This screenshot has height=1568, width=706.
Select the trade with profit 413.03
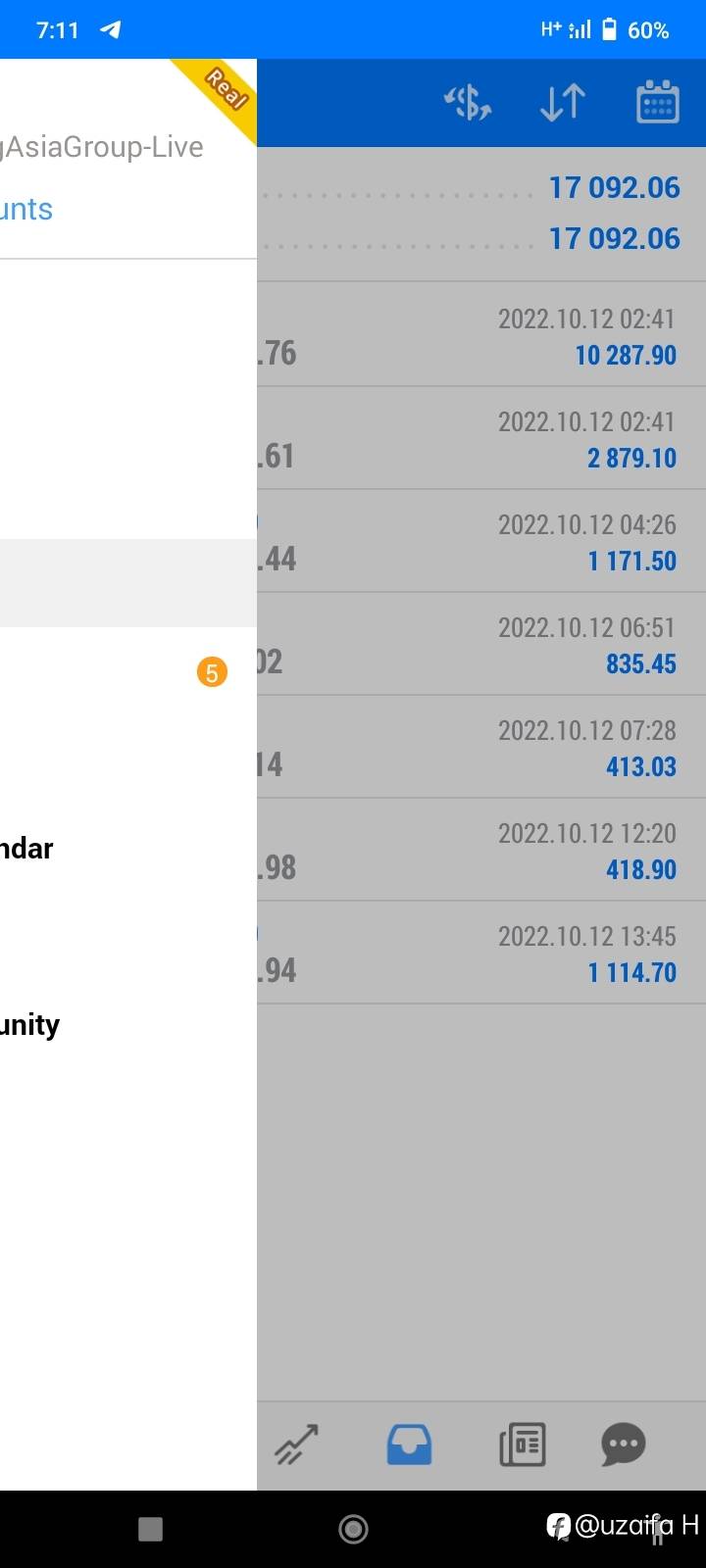(x=481, y=747)
